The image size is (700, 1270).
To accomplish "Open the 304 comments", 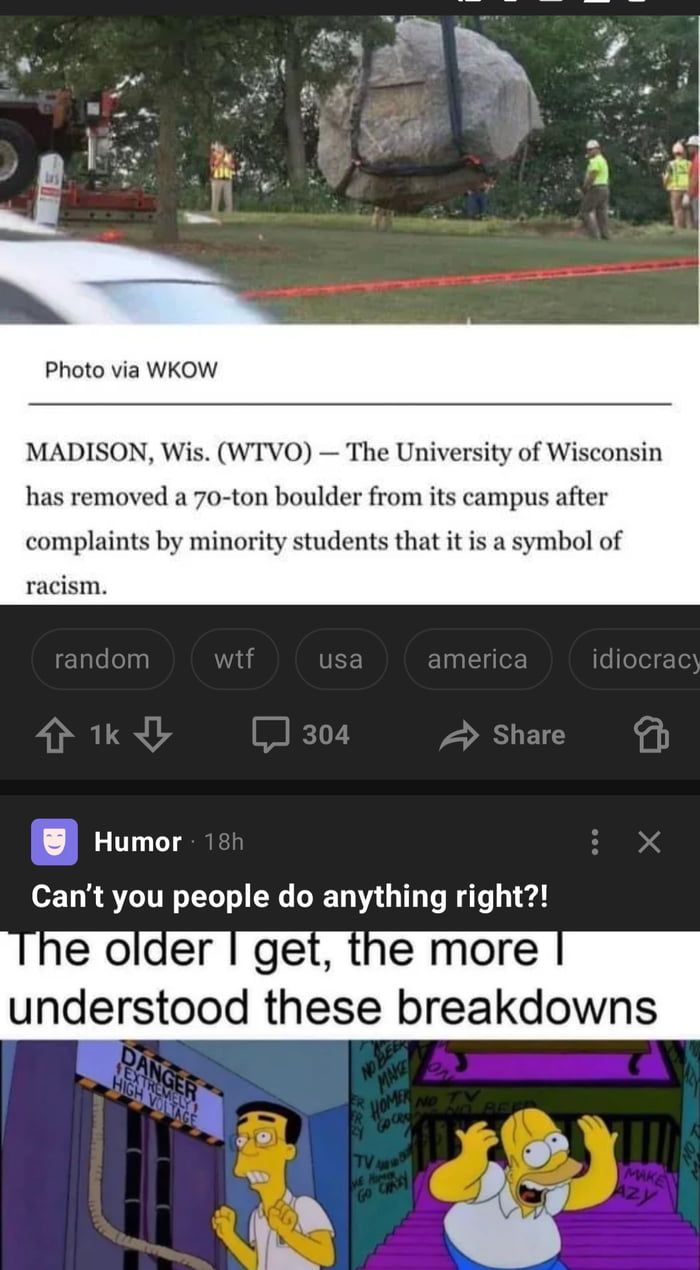I will [x=301, y=736].
